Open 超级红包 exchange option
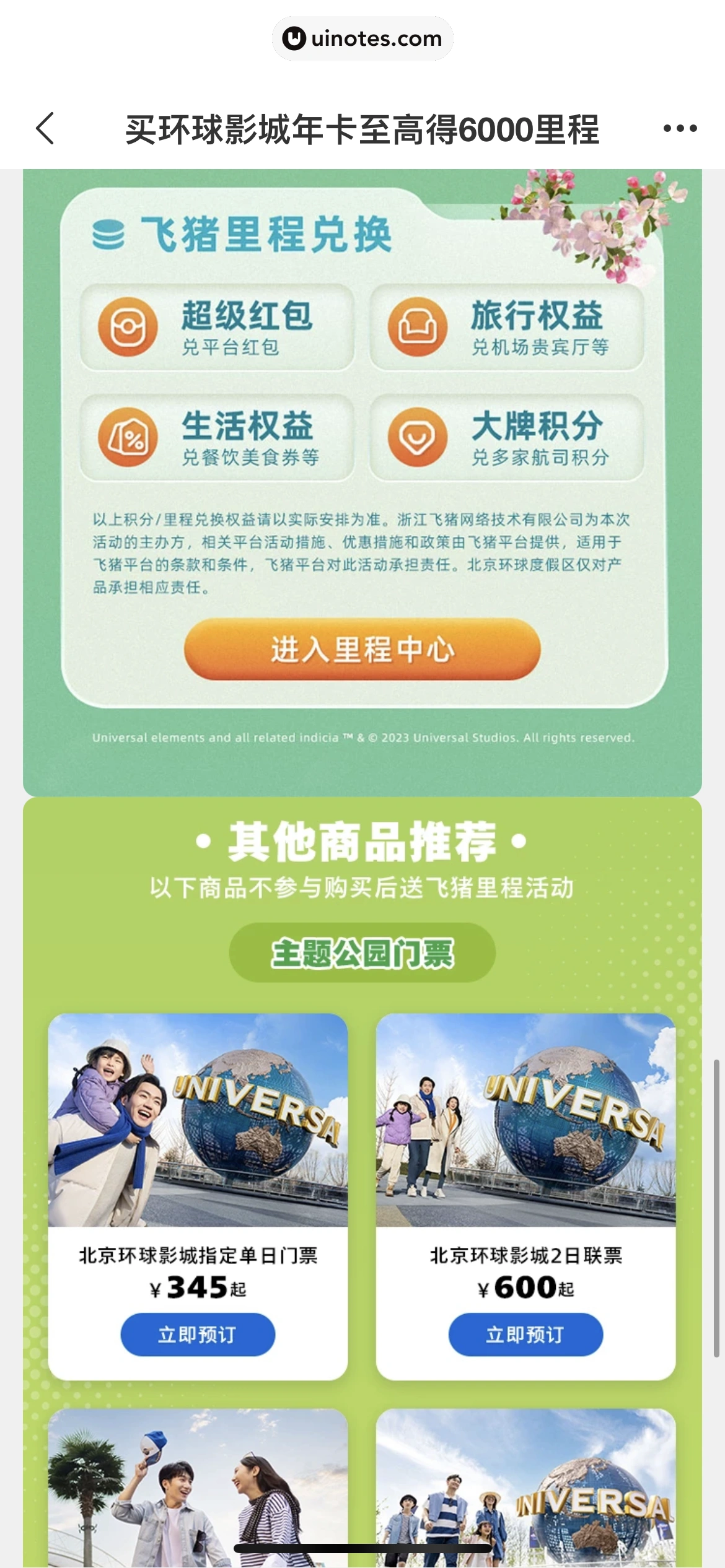The width and height of the screenshot is (725, 1568). [x=217, y=327]
